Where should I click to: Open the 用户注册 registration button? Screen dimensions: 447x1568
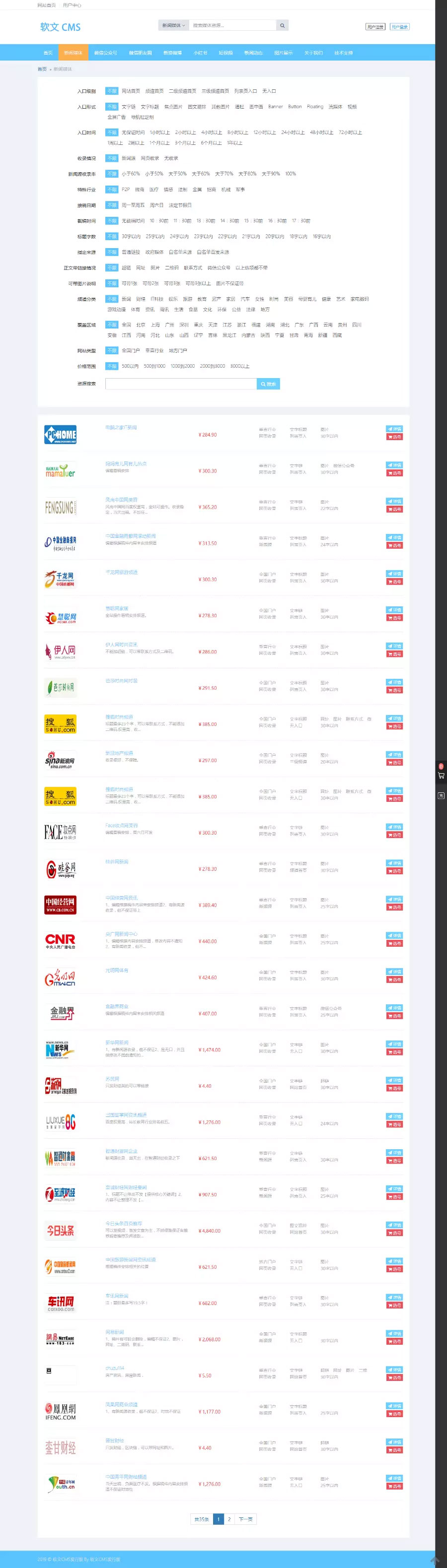375,27
